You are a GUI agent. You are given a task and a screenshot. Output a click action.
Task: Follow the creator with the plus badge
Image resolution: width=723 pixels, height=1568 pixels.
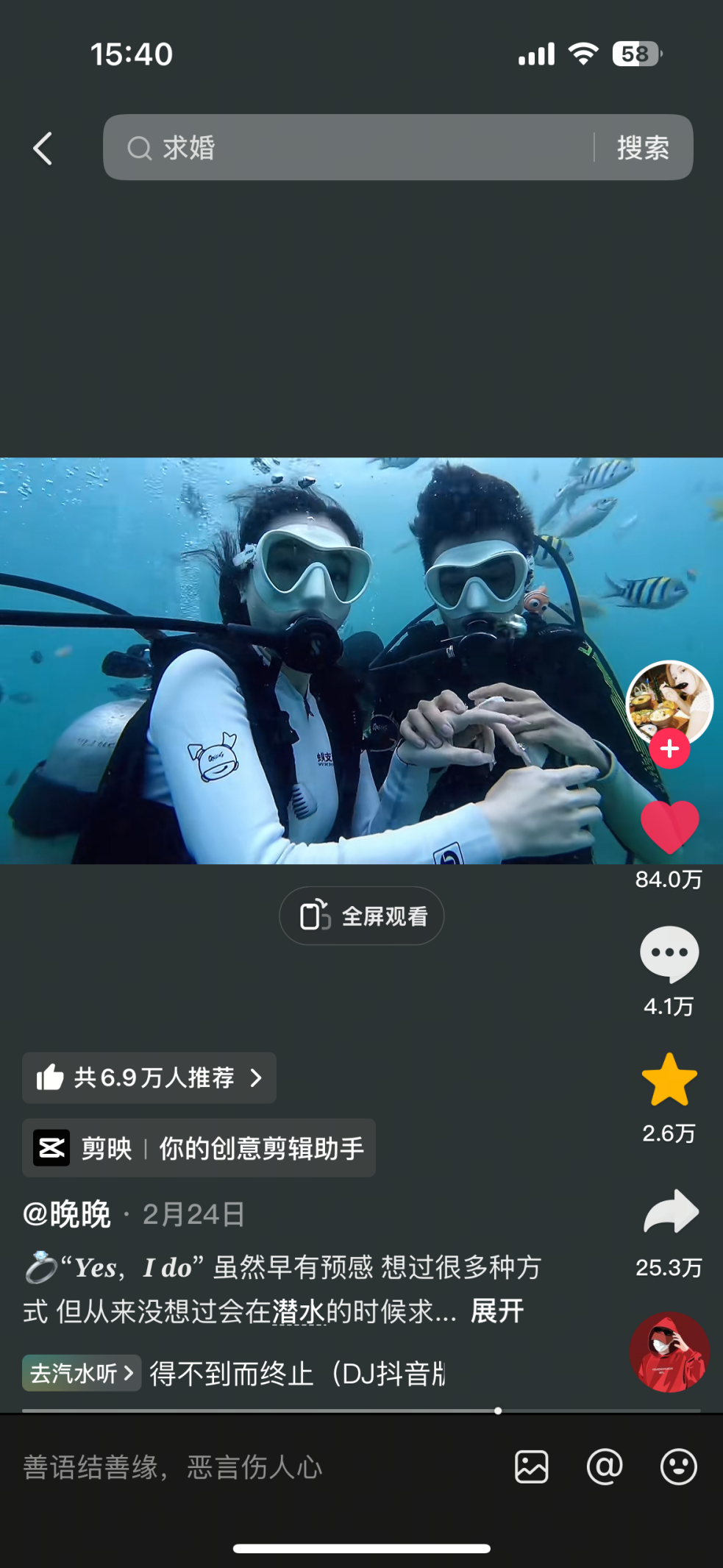point(669,749)
